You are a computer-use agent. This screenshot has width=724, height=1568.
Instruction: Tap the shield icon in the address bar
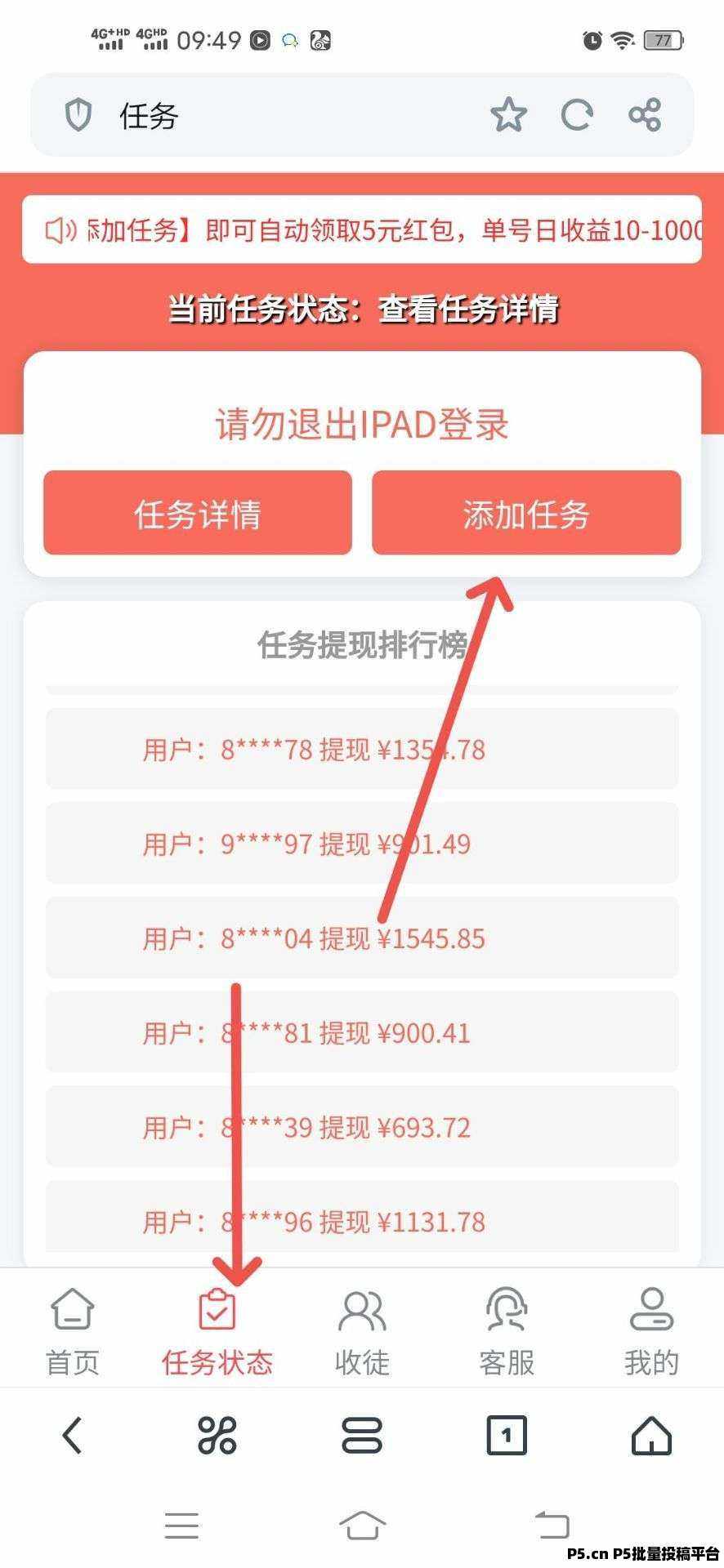tap(78, 115)
